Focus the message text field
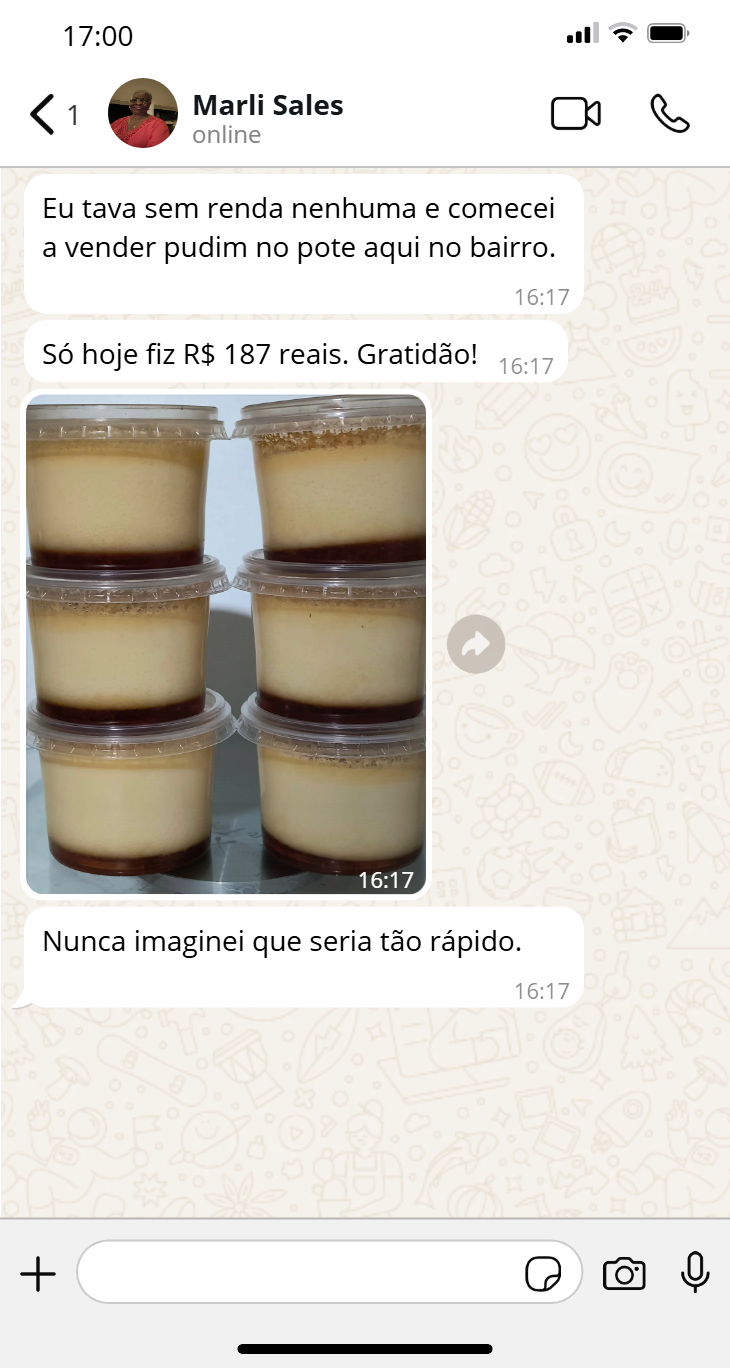The width and height of the screenshot is (730, 1368). (300, 1273)
